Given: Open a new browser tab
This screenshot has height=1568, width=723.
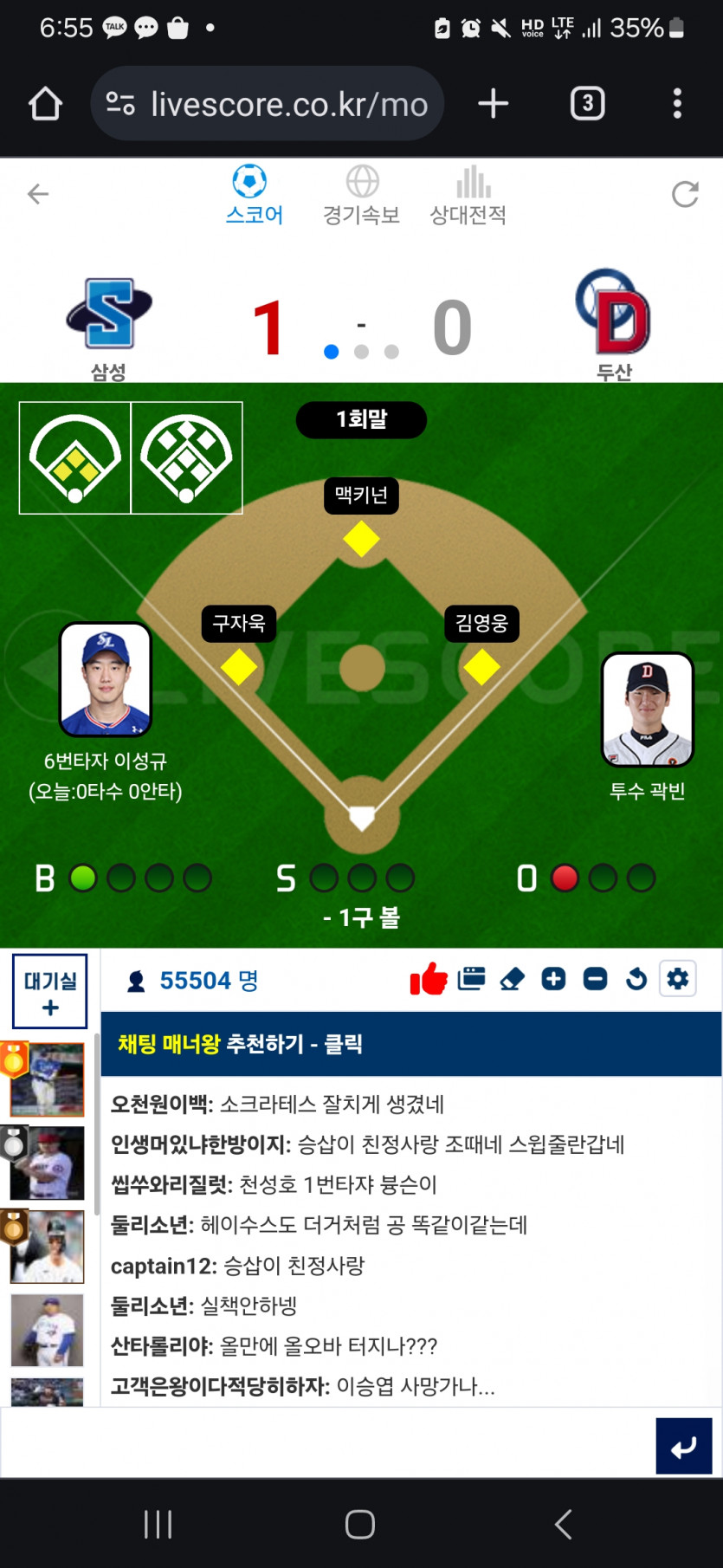Looking at the screenshot, I should tap(494, 104).
